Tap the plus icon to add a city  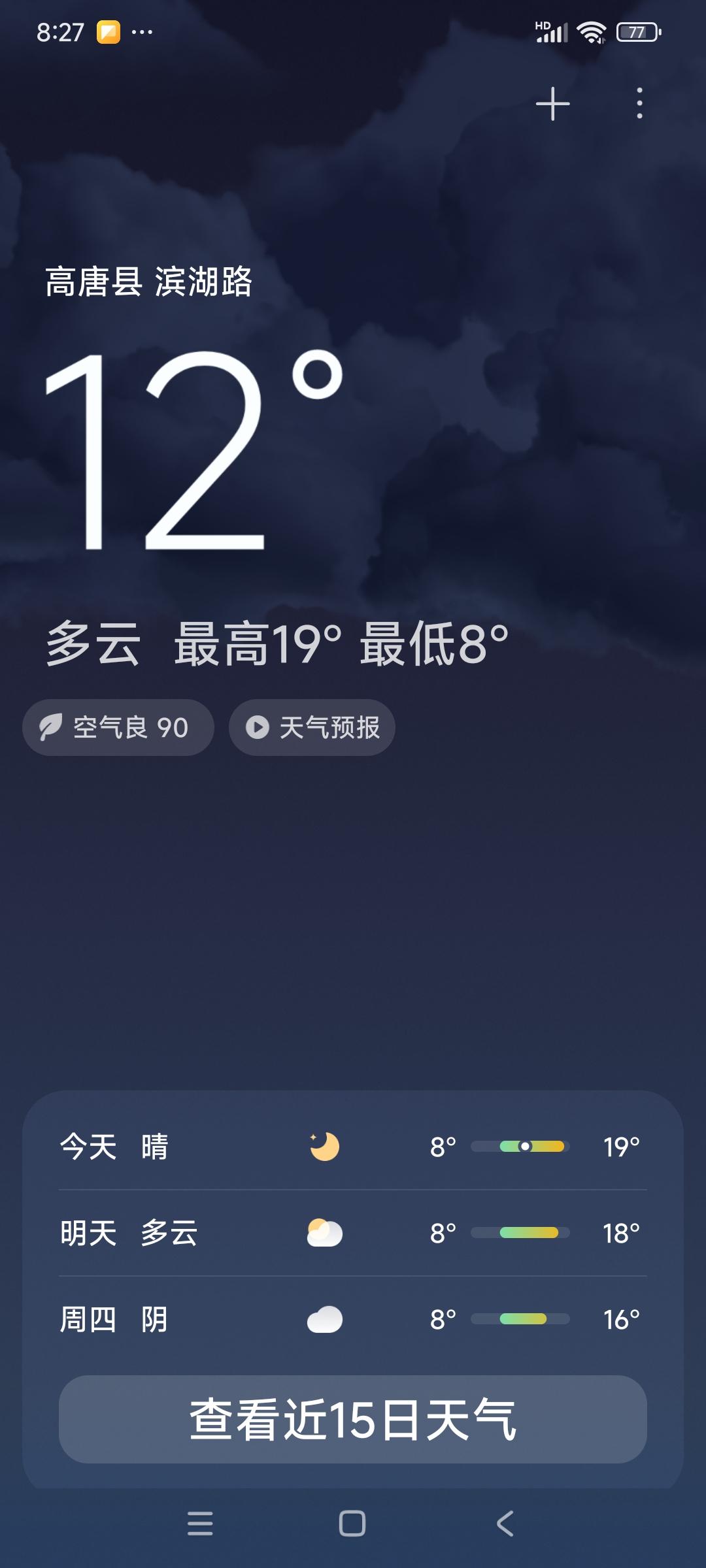pyautogui.click(x=553, y=105)
